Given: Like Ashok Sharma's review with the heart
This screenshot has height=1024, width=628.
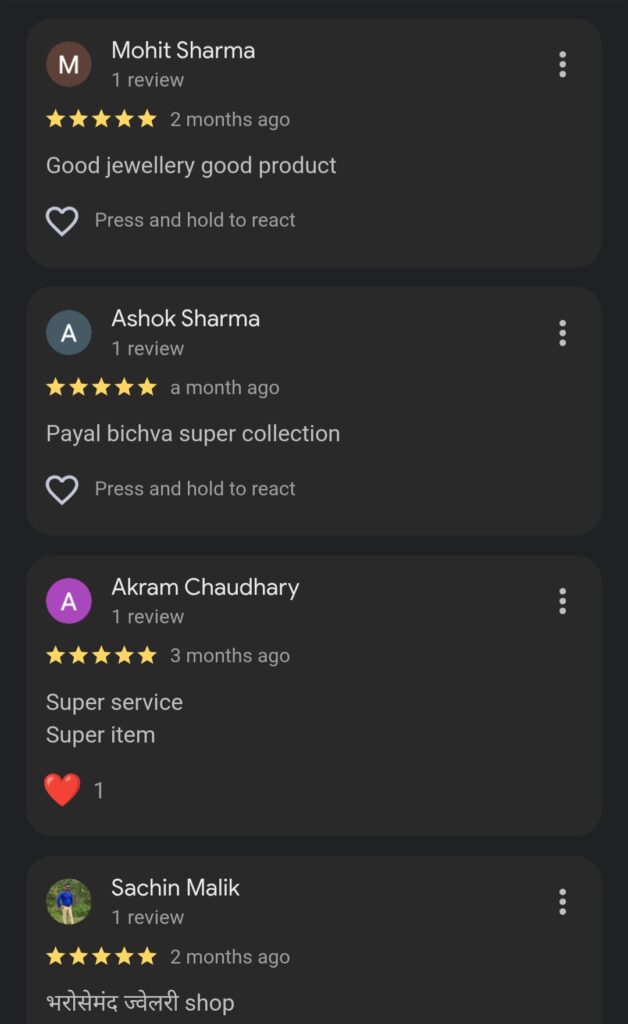Looking at the screenshot, I should [62, 489].
